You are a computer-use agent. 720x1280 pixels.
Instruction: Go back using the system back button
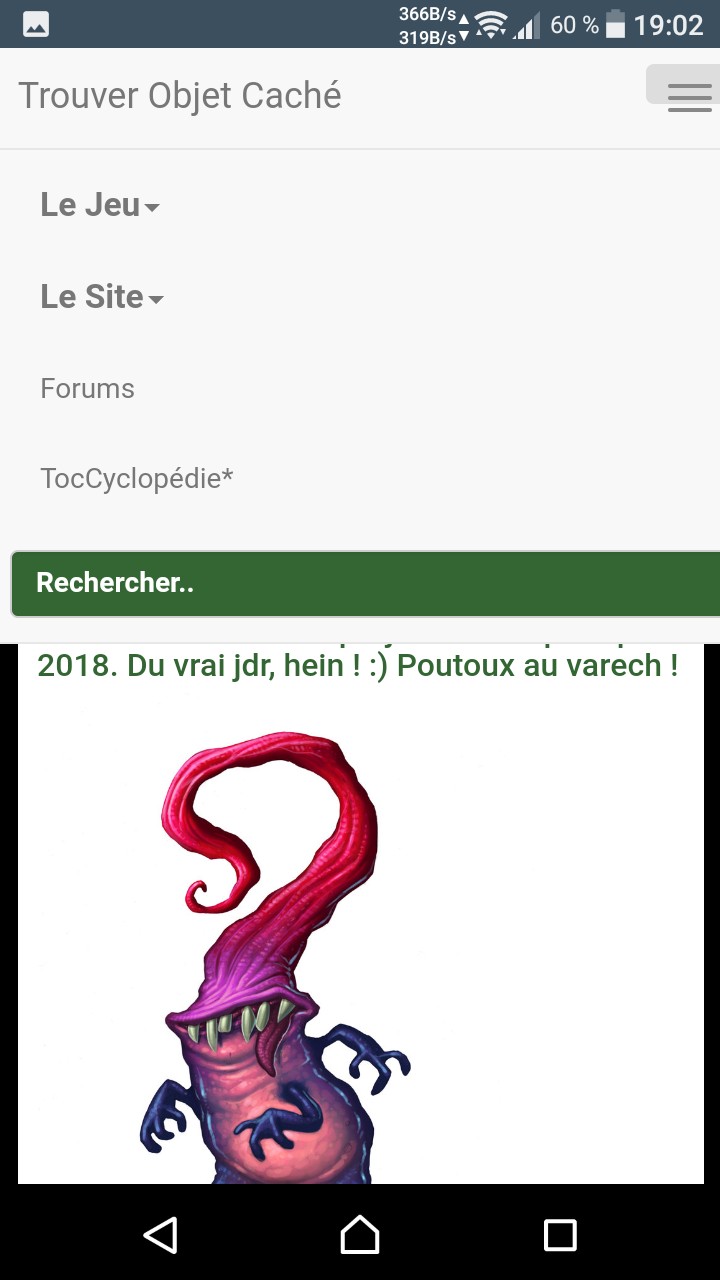(160, 1234)
